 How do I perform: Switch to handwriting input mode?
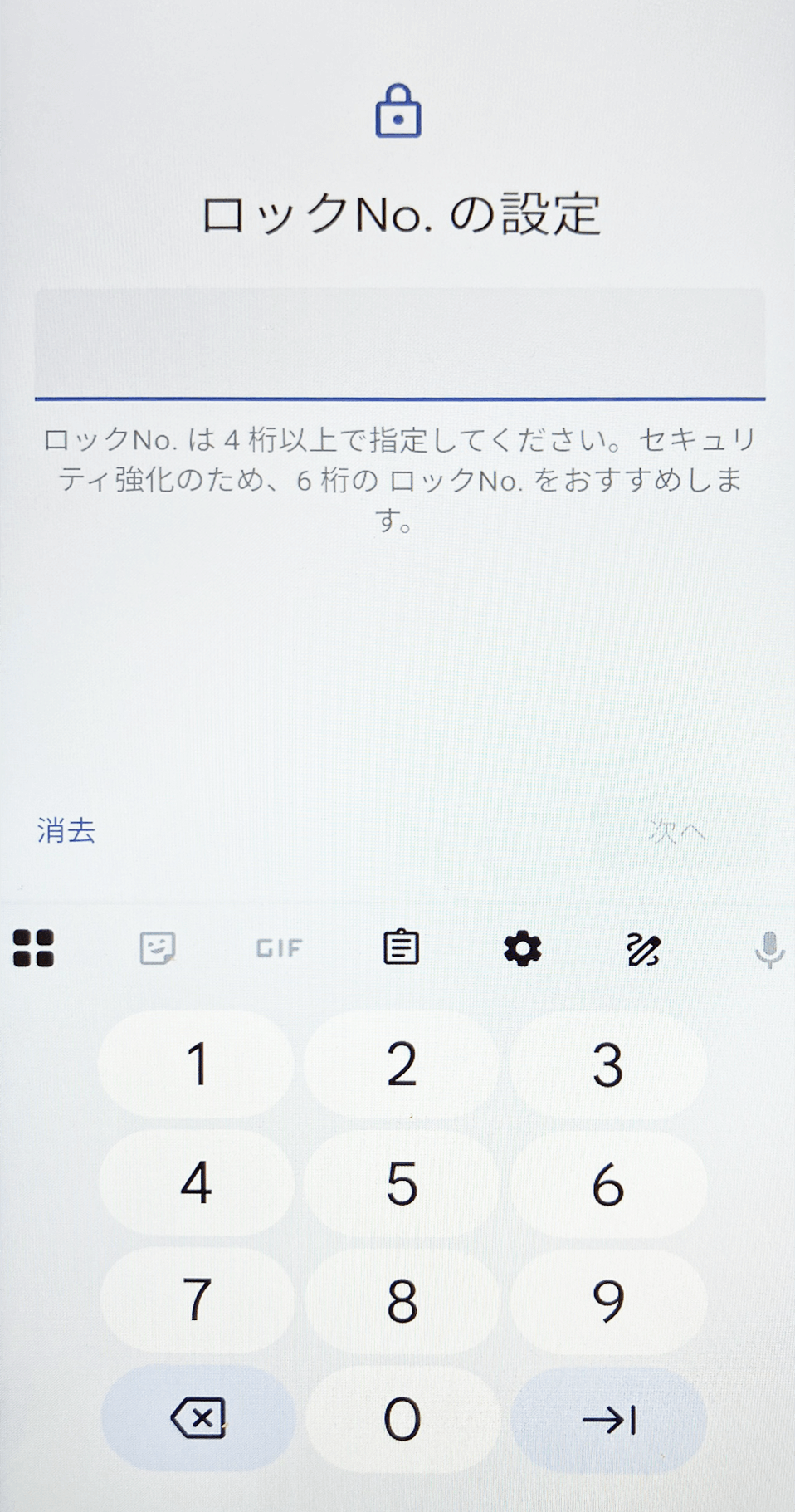click(644, 949)
